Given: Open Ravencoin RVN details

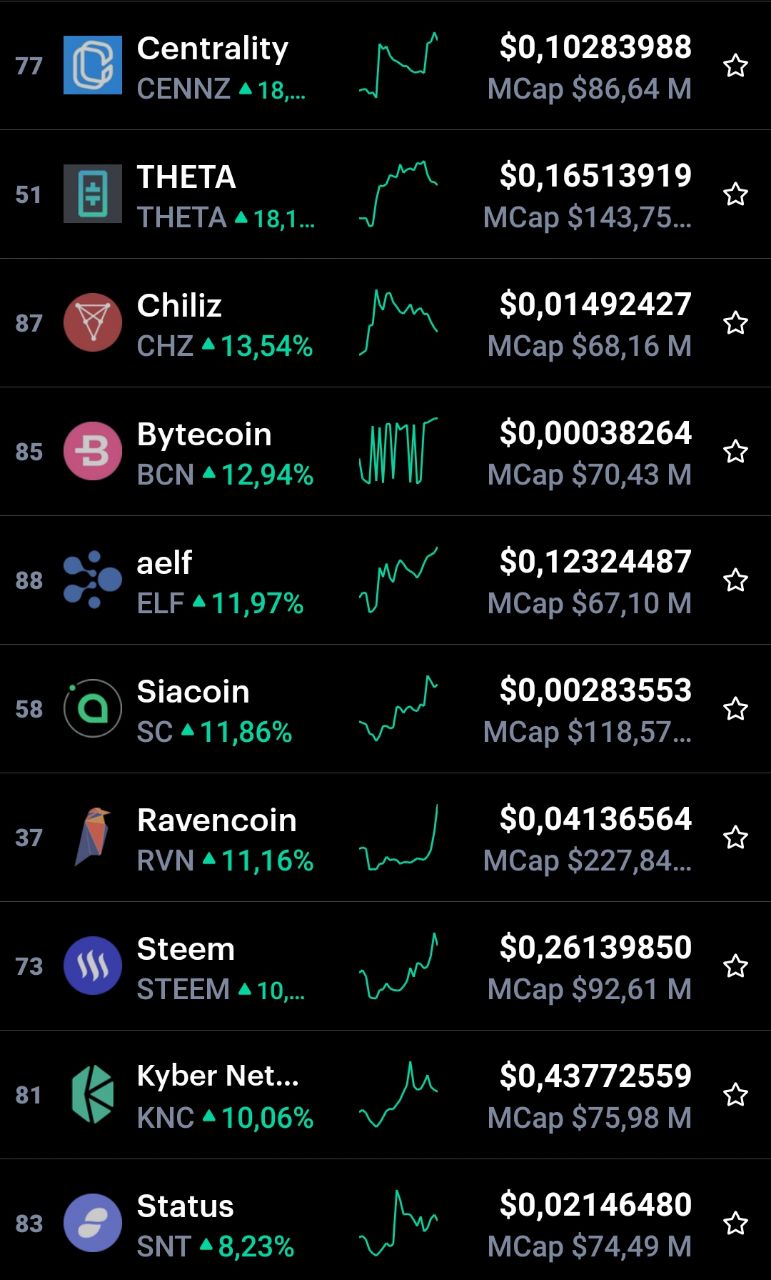Looking at the screenshot, I should [385, 837].
